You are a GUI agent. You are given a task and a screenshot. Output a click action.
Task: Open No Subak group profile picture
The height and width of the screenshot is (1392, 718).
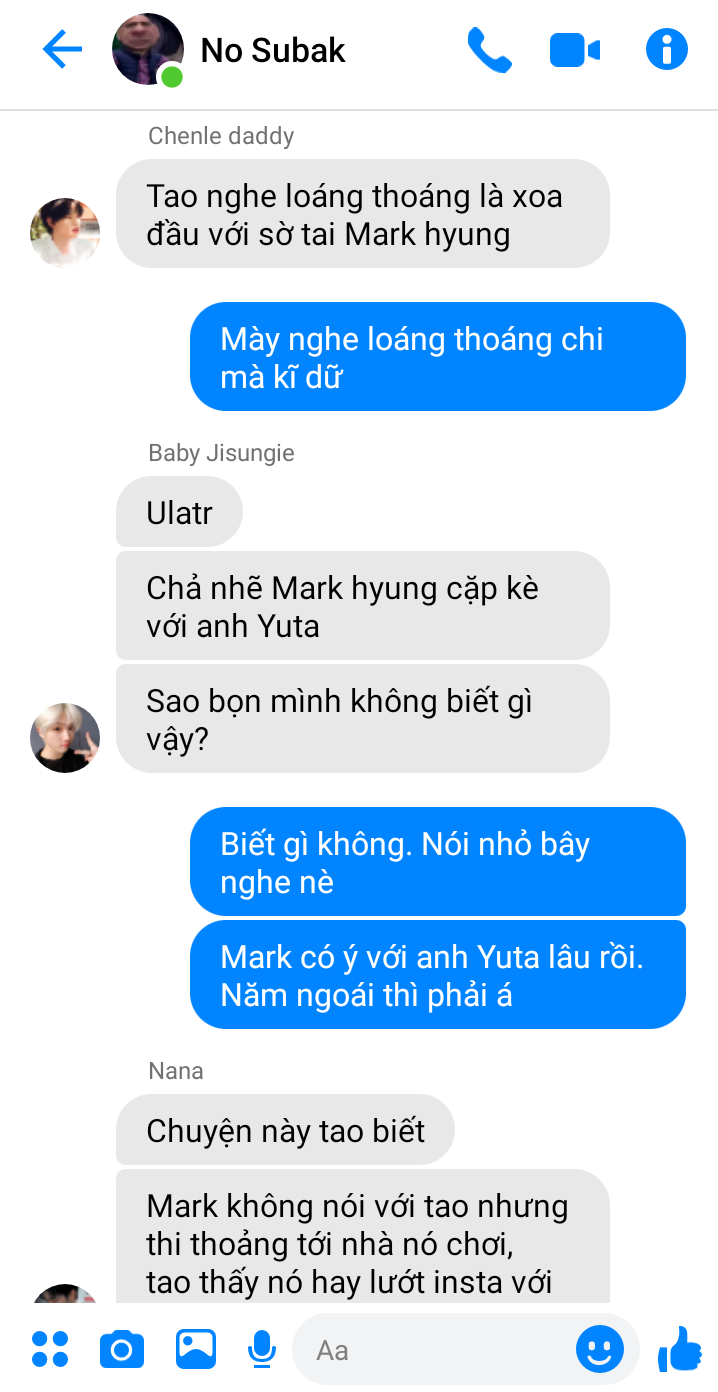tap(147, 49)
